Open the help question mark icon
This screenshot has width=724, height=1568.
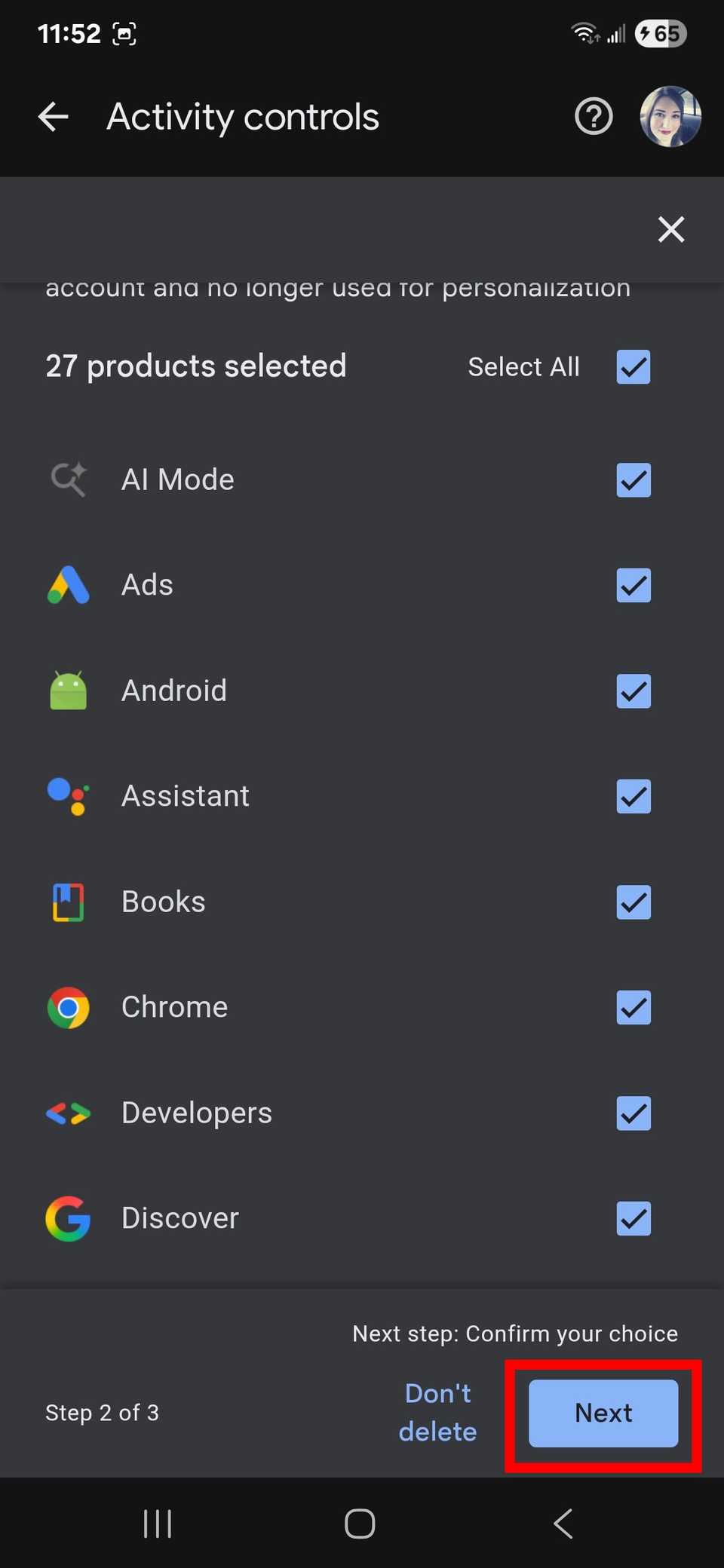[594, 116]
